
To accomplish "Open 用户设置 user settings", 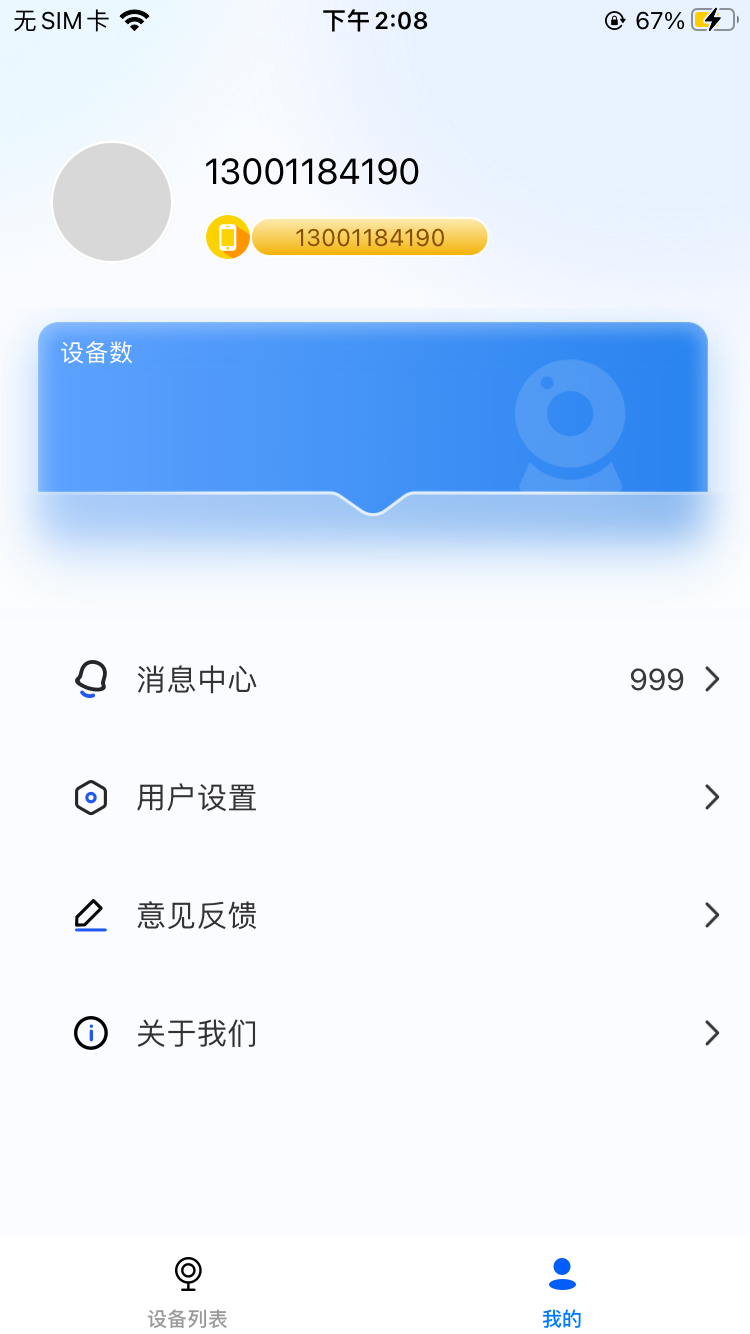I will coord(375,798).
